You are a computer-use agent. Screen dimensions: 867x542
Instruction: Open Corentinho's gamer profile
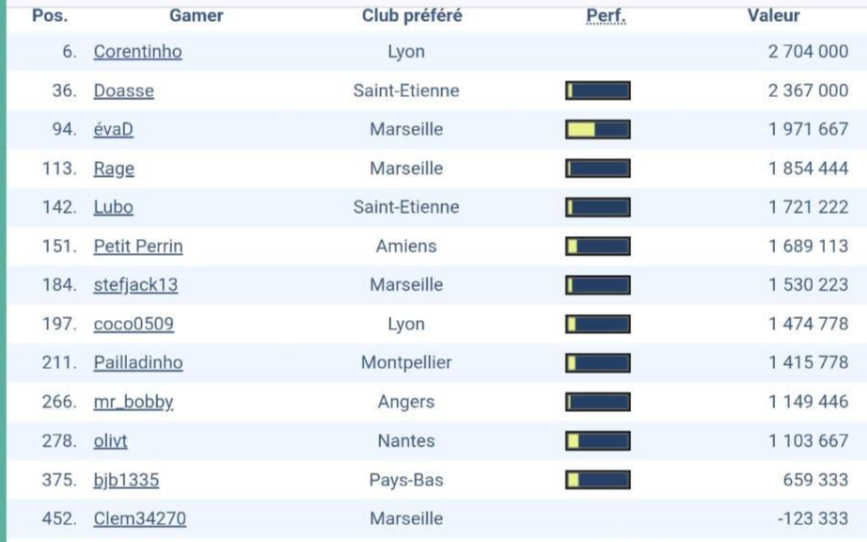[x=137, y=53]
